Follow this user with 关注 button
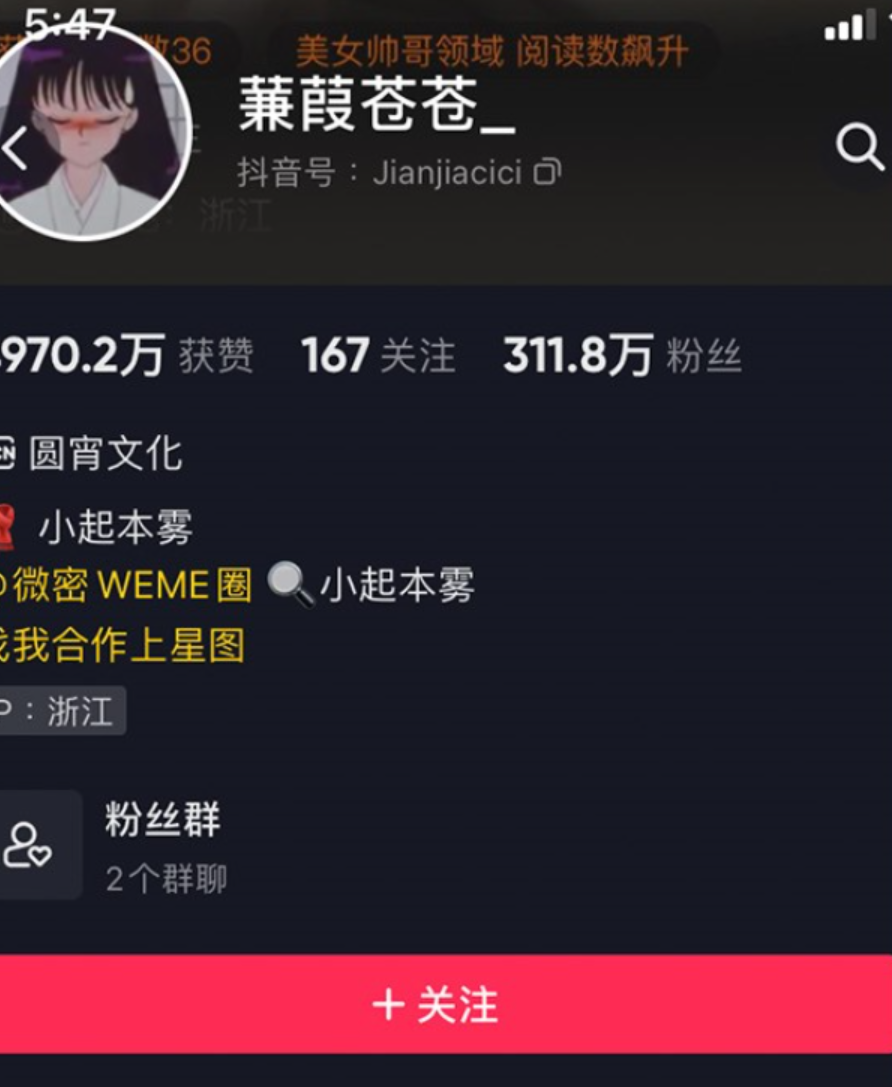Viewport: 892px width, 1087px height. (446, 1004)
